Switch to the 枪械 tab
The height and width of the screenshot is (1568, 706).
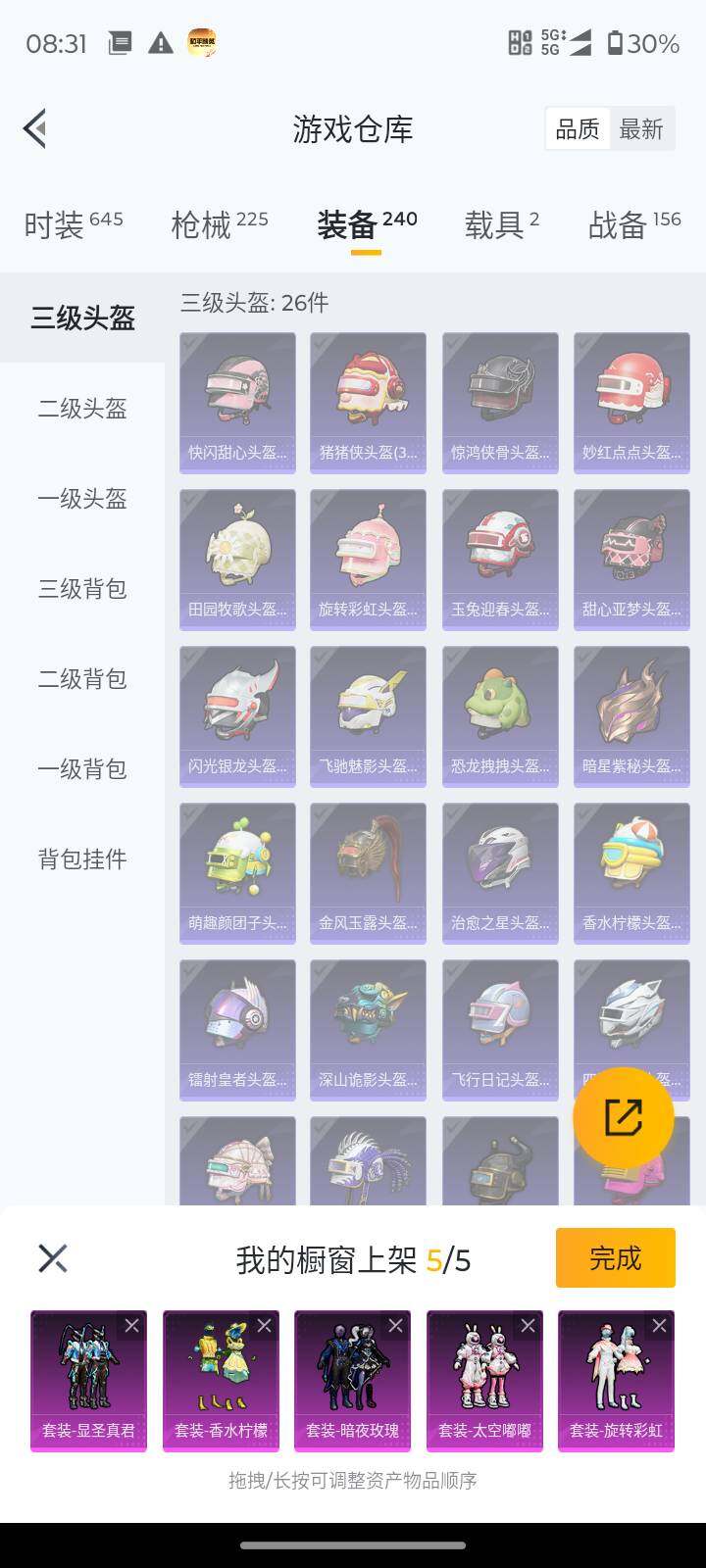[219, 224]
